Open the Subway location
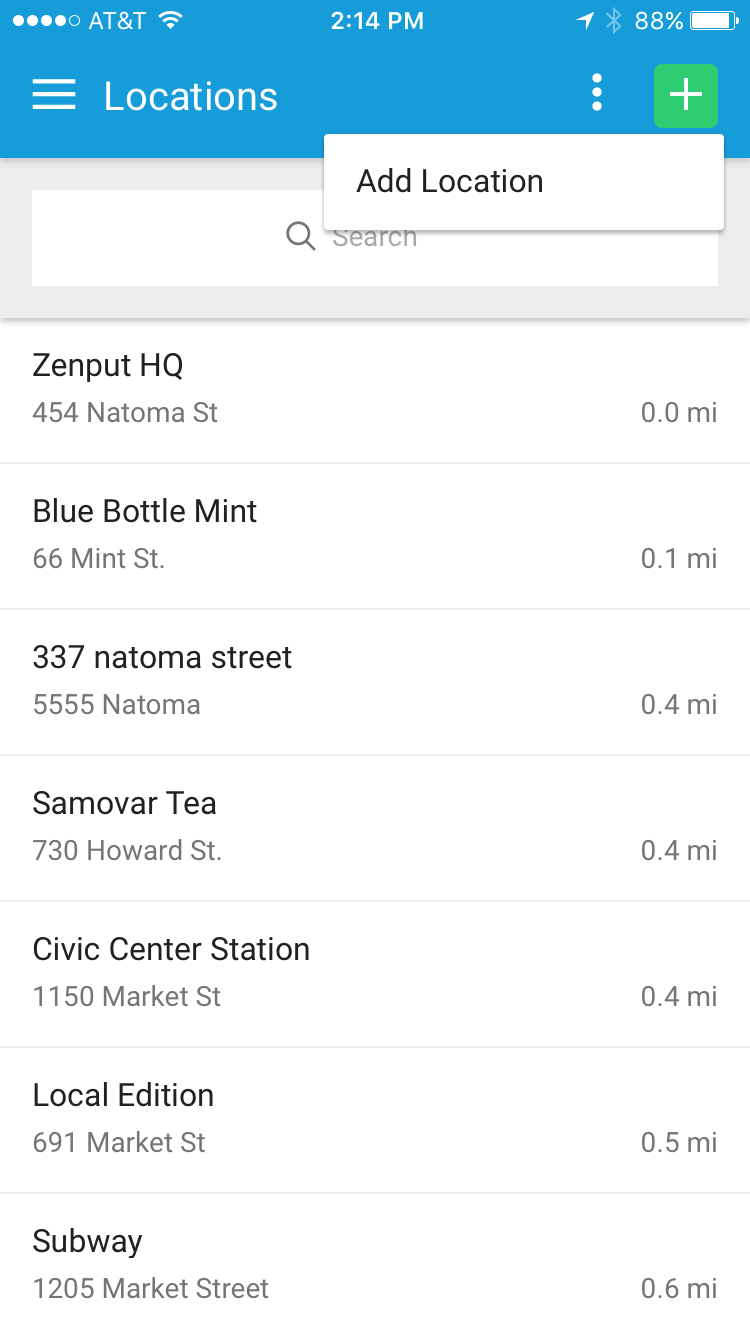The height and width of the screenshot is (1334, 750). pyautogui.click(x=375, y=1264)
